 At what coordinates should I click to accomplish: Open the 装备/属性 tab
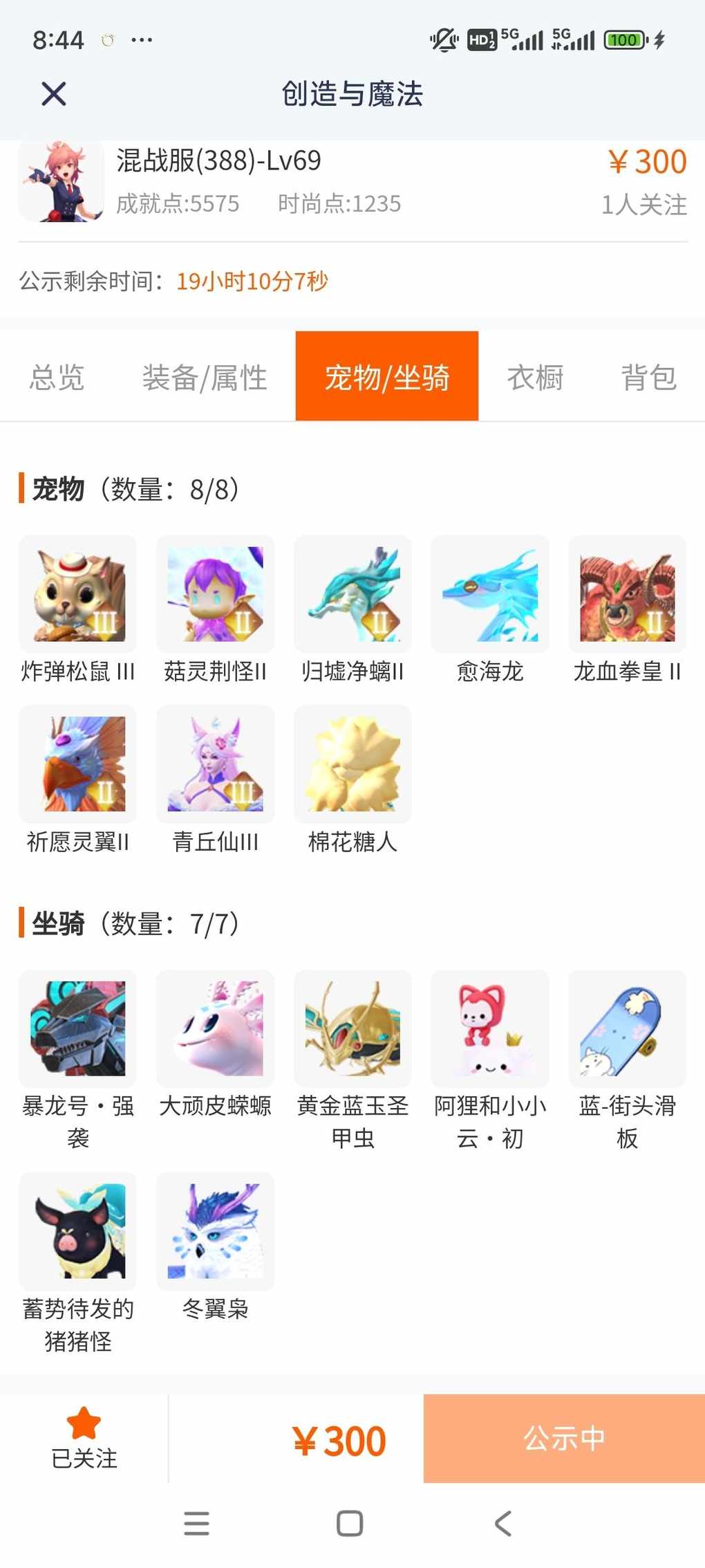click(205, 378)
